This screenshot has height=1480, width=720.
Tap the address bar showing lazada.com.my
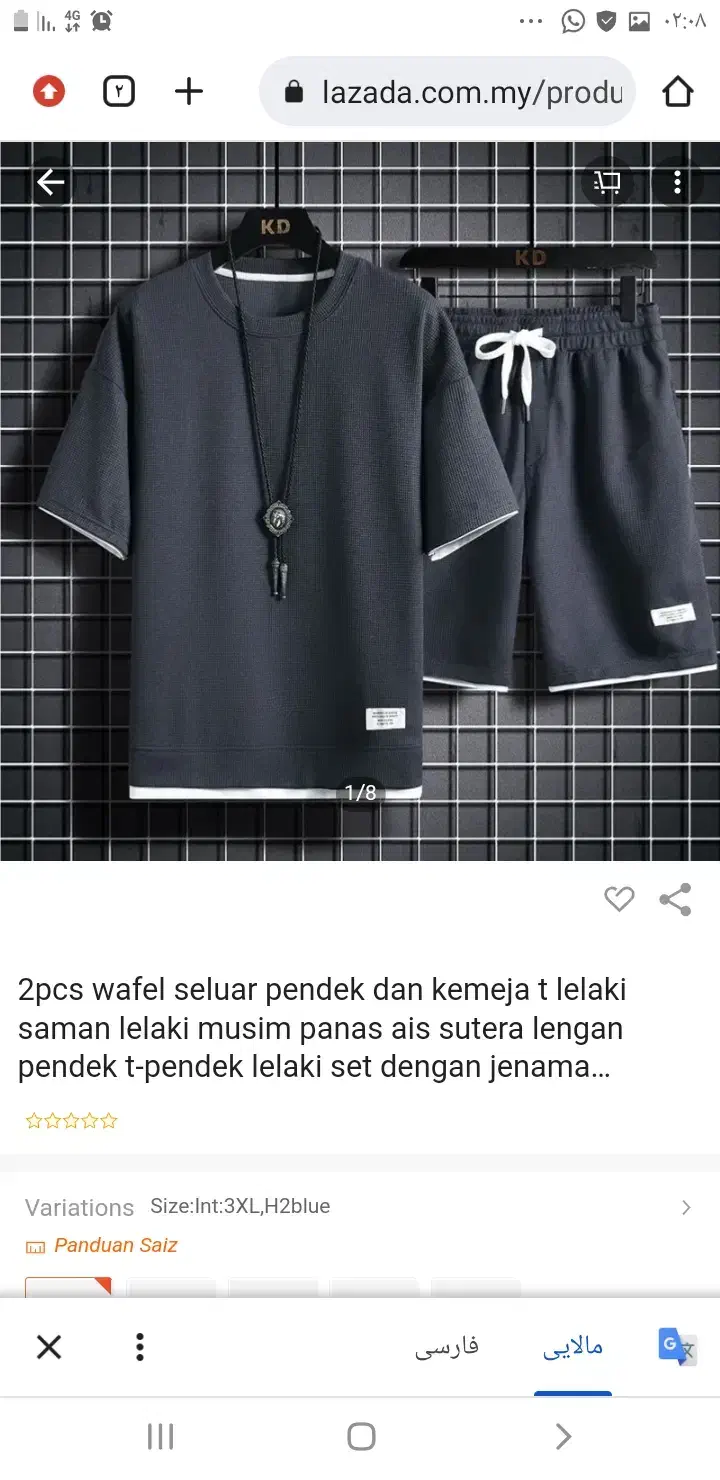pyautogui.click(x=450, y=91)
